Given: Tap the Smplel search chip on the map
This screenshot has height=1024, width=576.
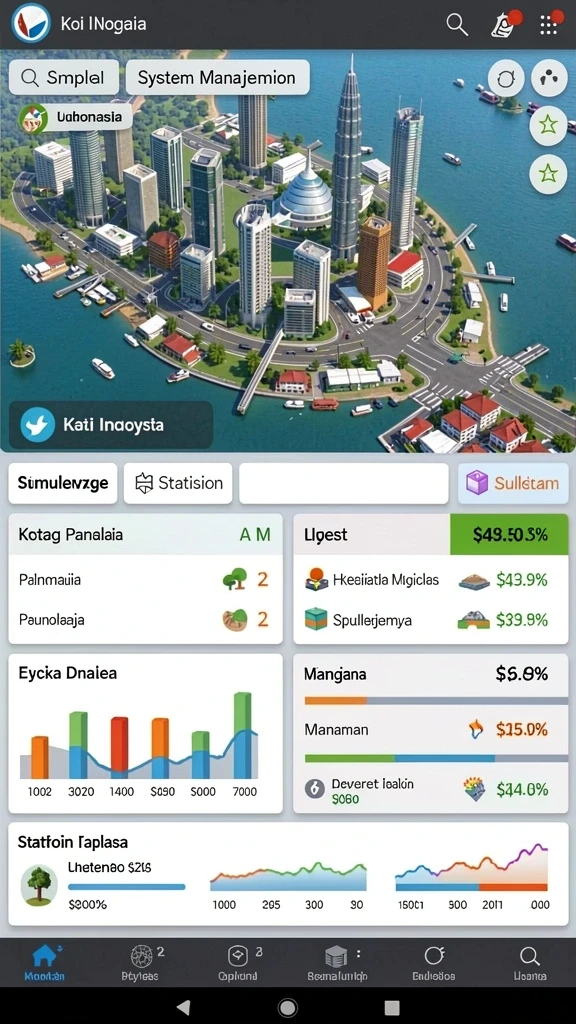Looking at the screenshot, I should (x=63, y=78).
